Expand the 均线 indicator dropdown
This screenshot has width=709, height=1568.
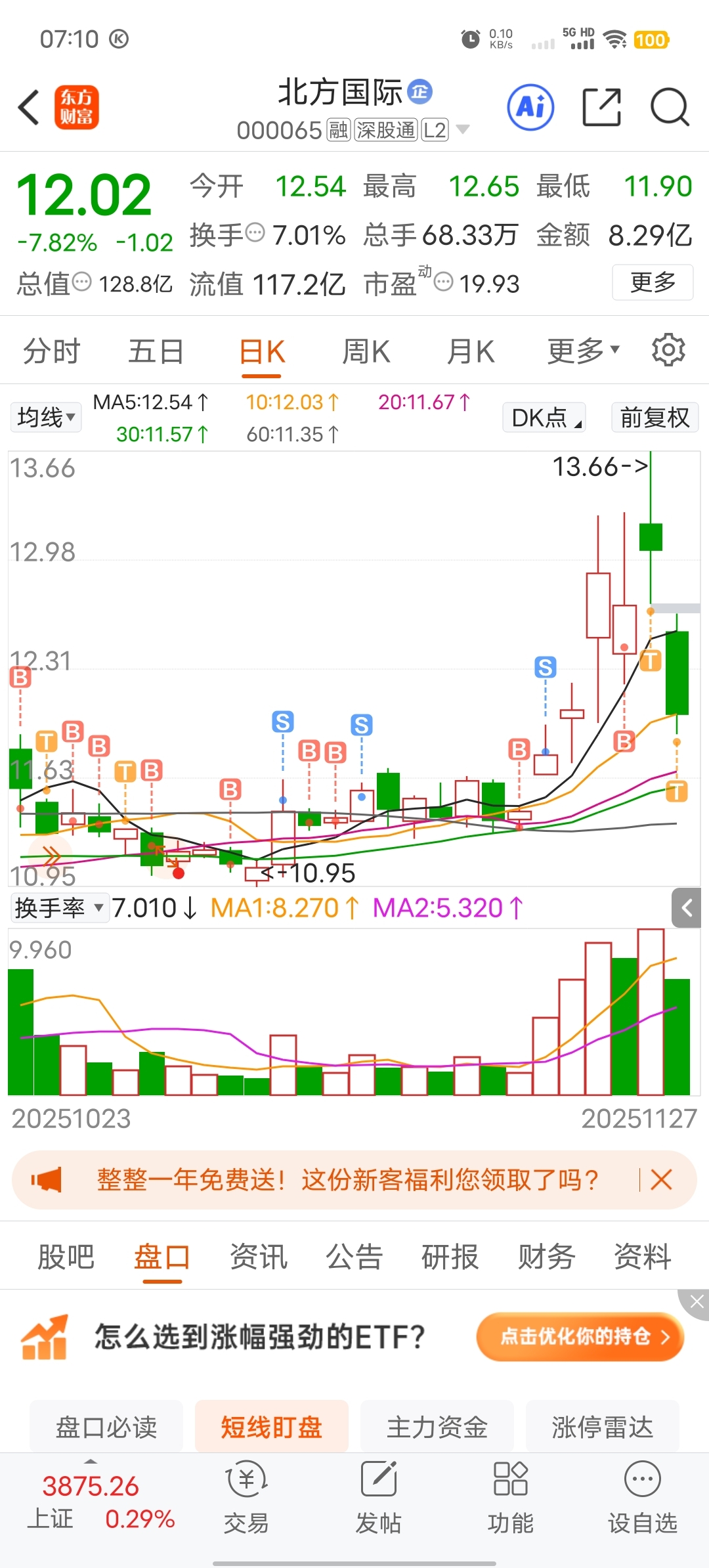[46, 417]
